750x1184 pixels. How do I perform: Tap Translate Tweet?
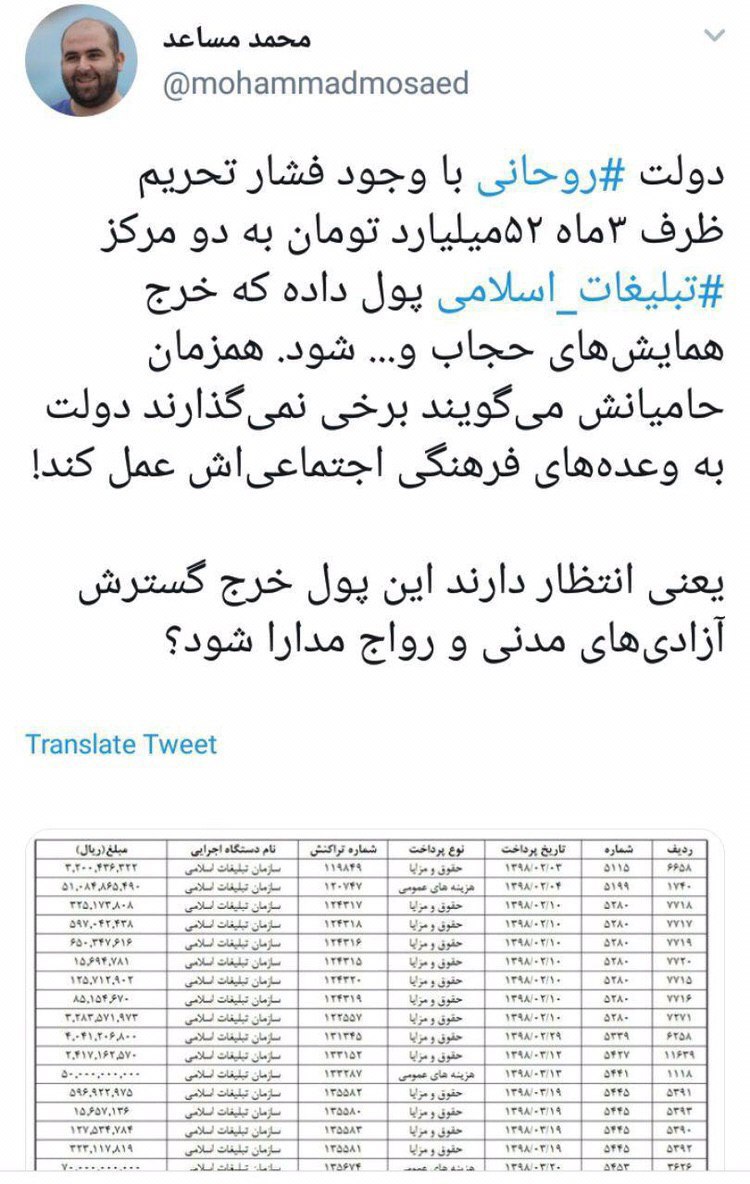[121, 744]
